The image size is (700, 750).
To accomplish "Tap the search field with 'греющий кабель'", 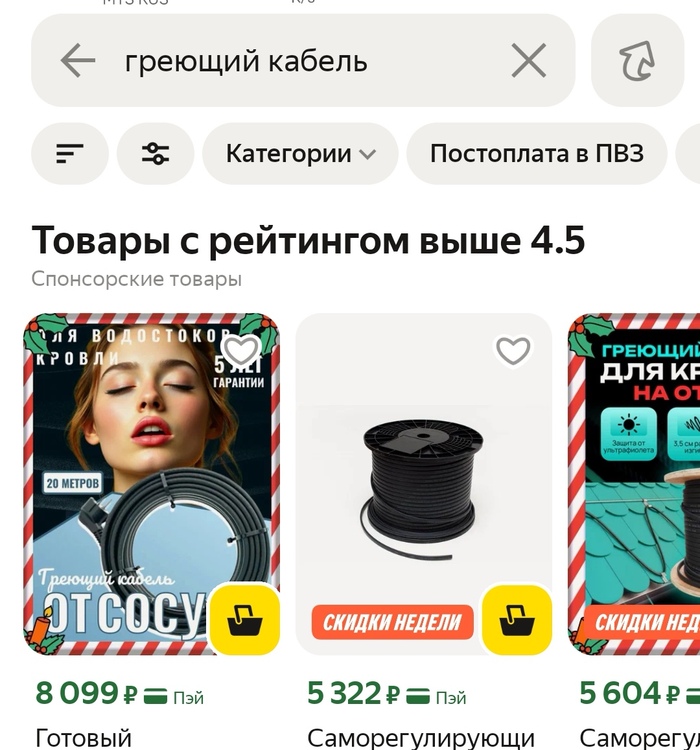I will 300,61.
